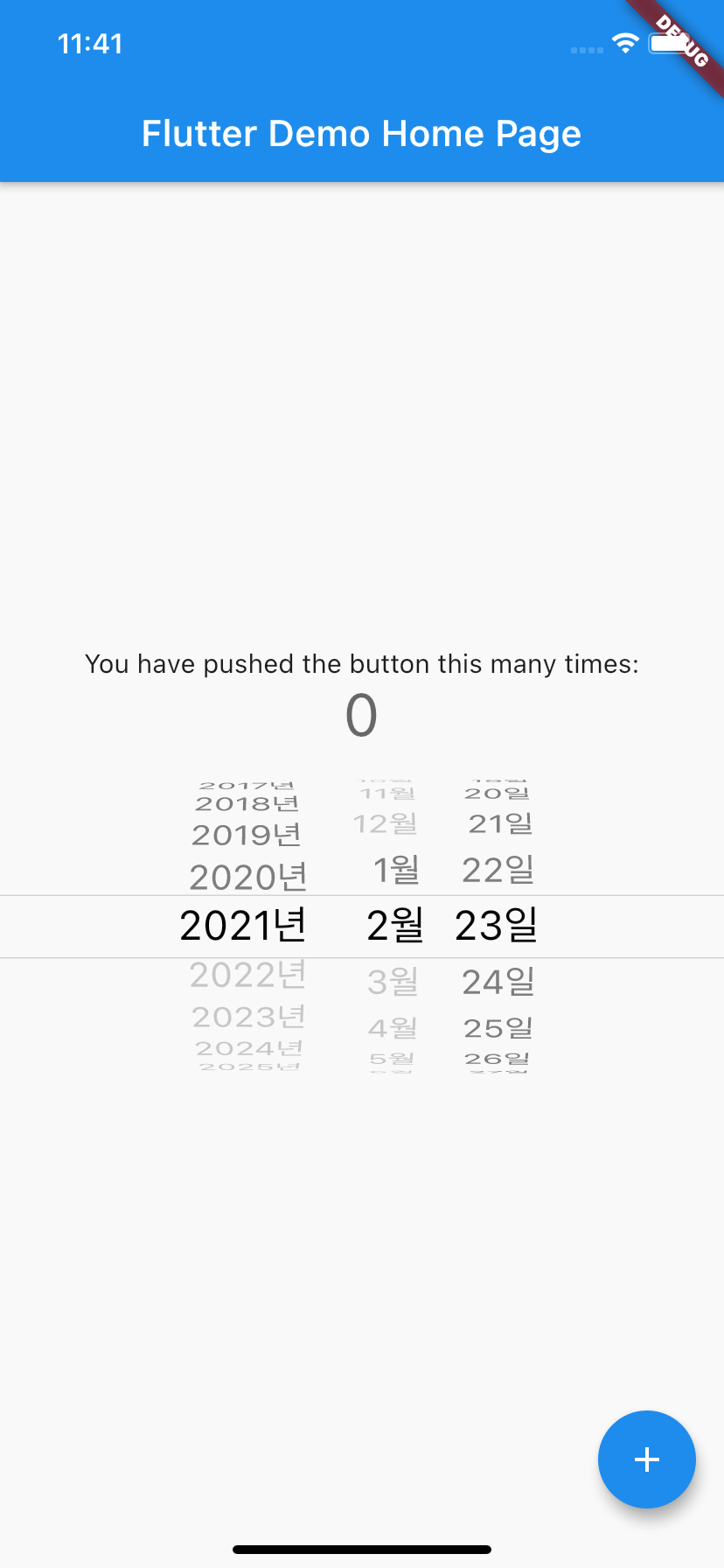Image resolution: width=724 pixels, height=1568 pixels.
Task: Select 2020년 in the year wheel
Action: coord(247,875)
